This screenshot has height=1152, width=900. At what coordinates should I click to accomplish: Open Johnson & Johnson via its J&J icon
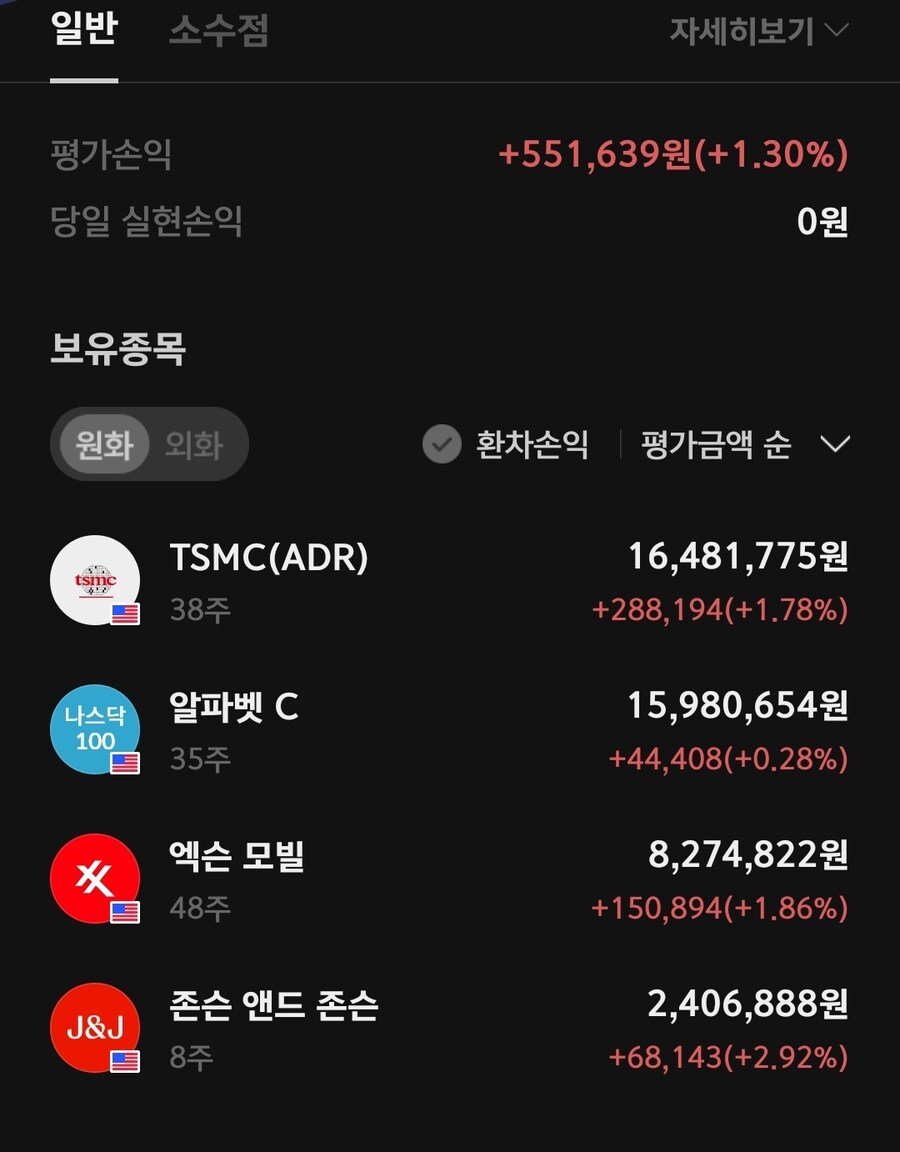[x=95, y=1029]
